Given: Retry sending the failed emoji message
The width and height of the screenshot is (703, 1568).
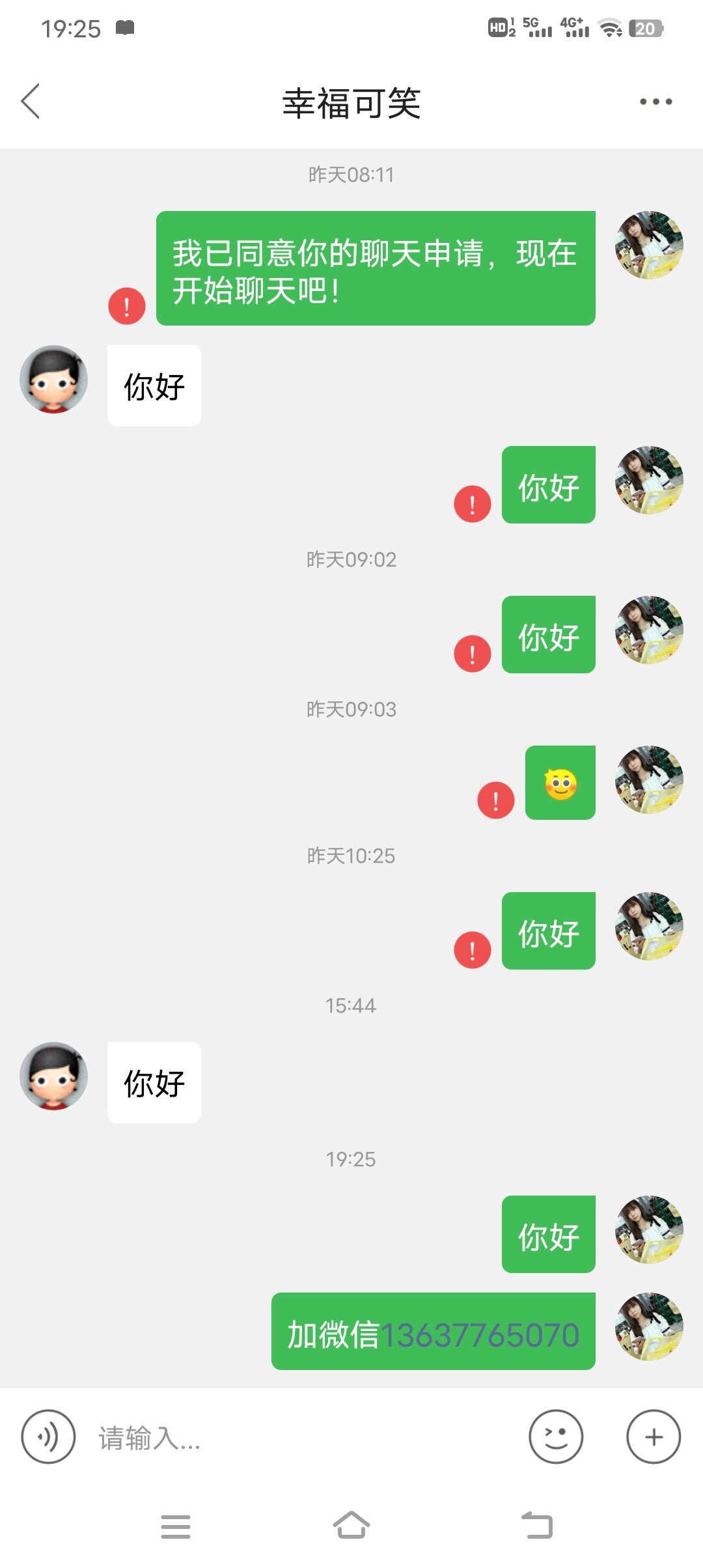Looking at the screenshot, I should (496, 800).
